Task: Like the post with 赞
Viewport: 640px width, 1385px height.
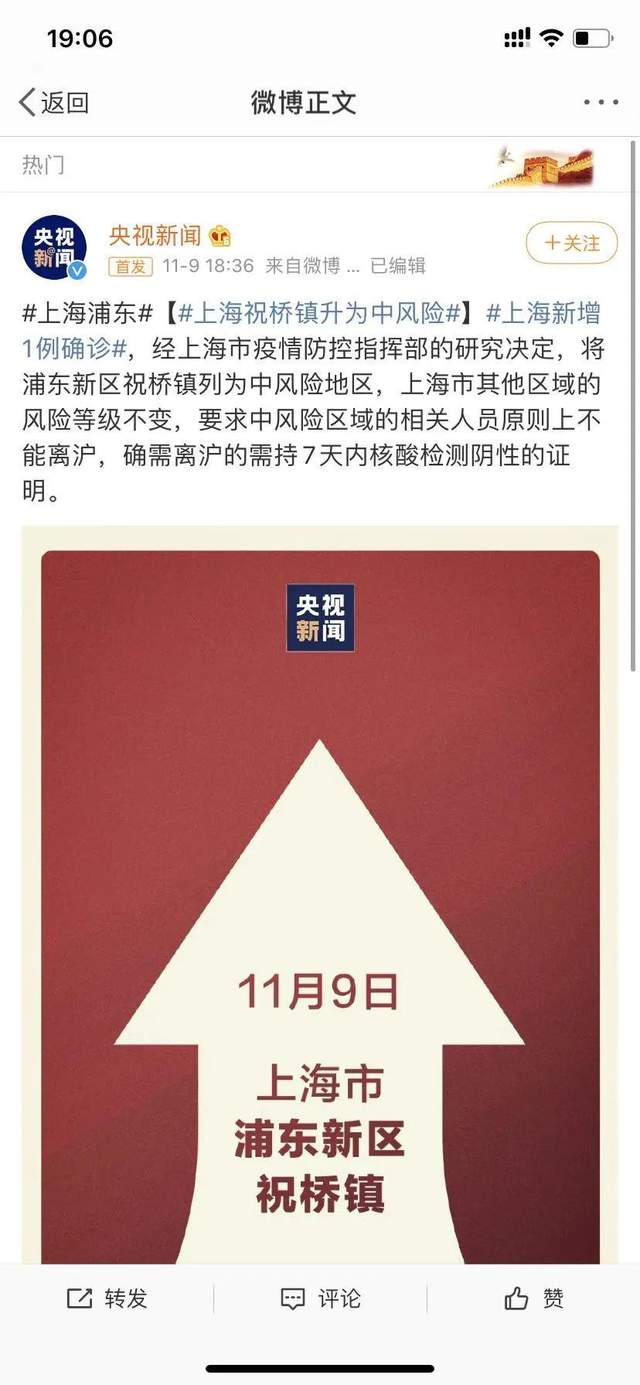Action: pyautogui.click(x=534, y=1298)
